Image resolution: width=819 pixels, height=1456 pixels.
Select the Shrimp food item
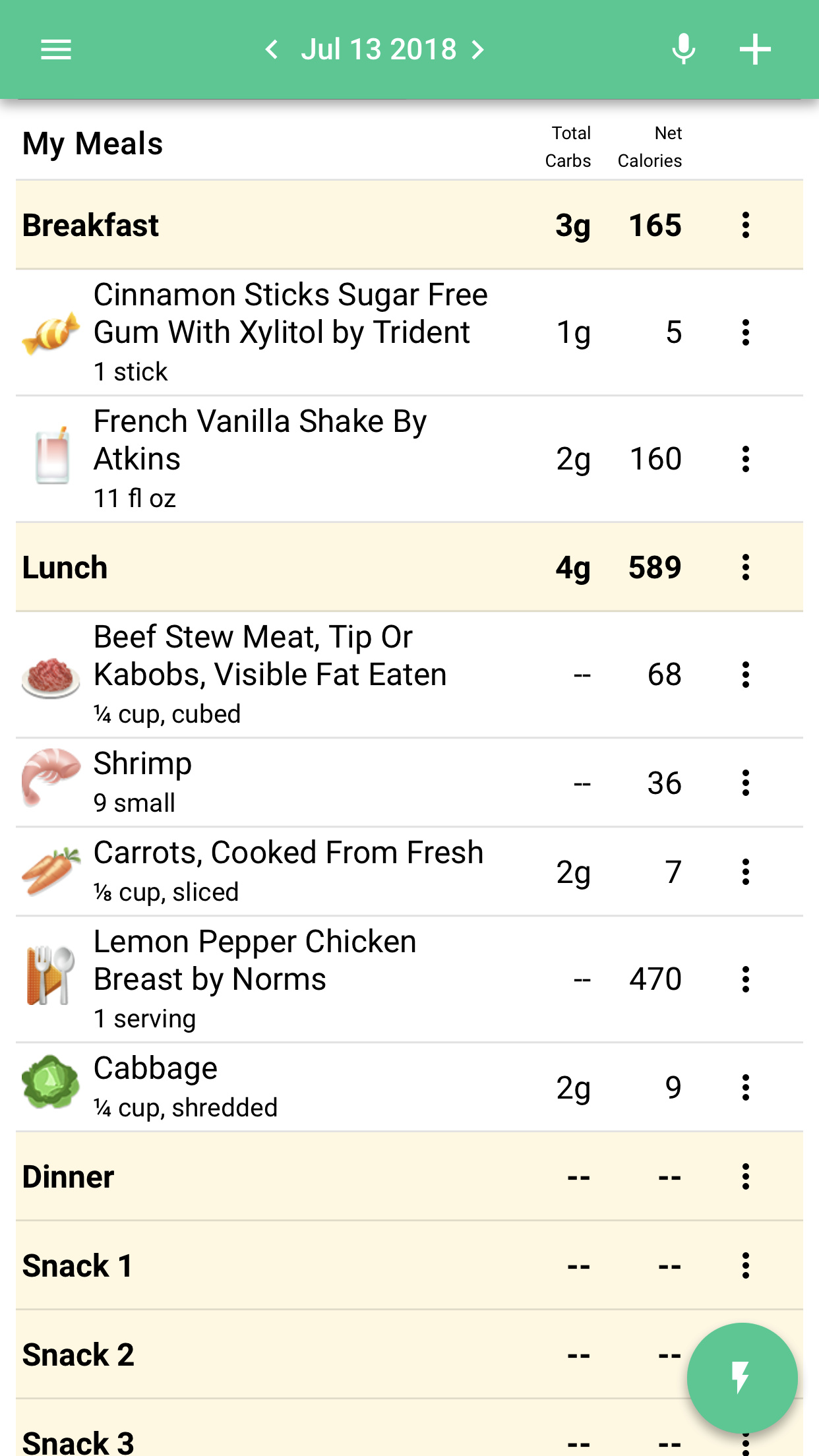click(x=409, y=783)
